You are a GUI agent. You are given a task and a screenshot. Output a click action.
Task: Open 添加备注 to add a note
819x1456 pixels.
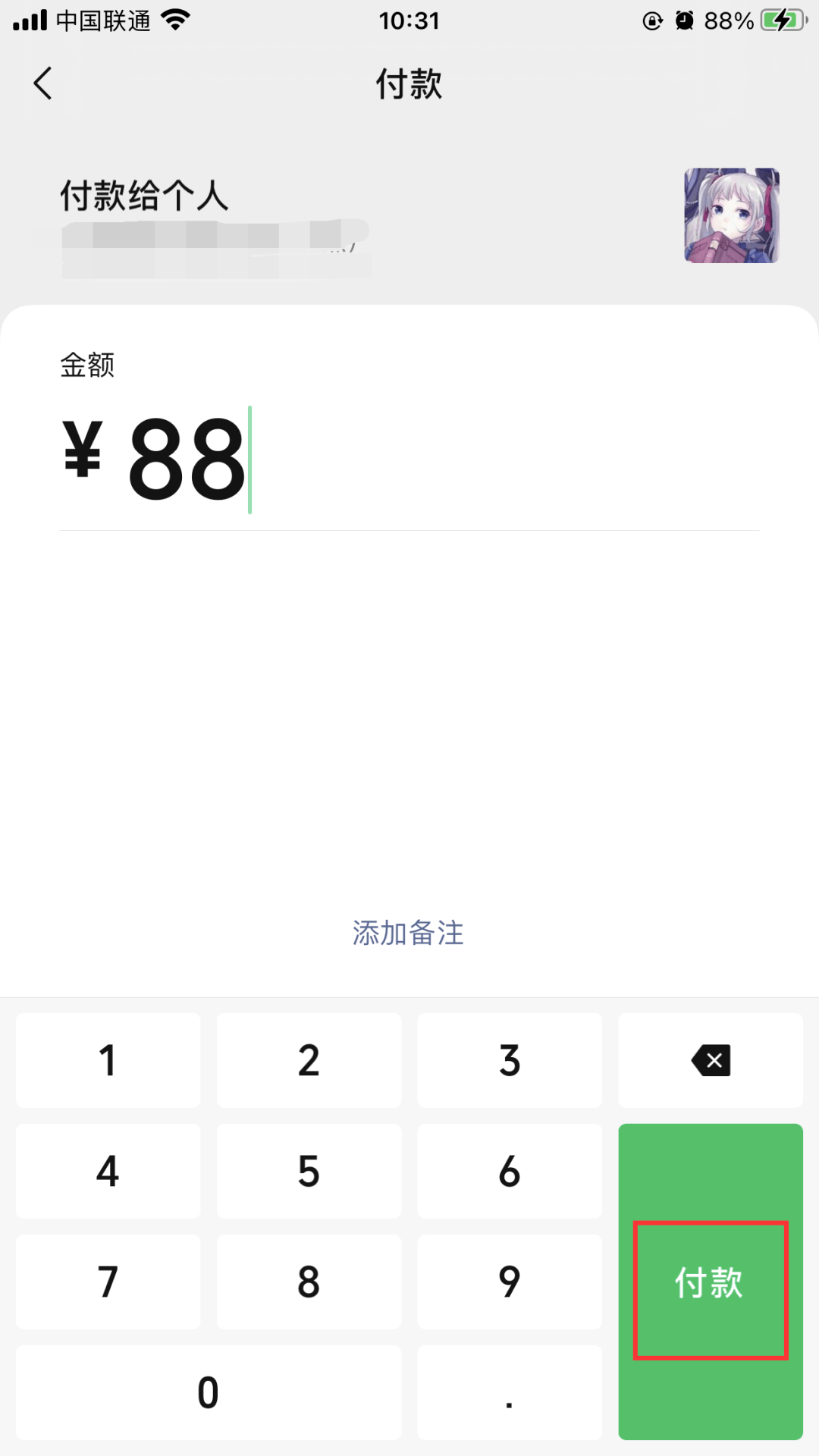click(408, 933)
